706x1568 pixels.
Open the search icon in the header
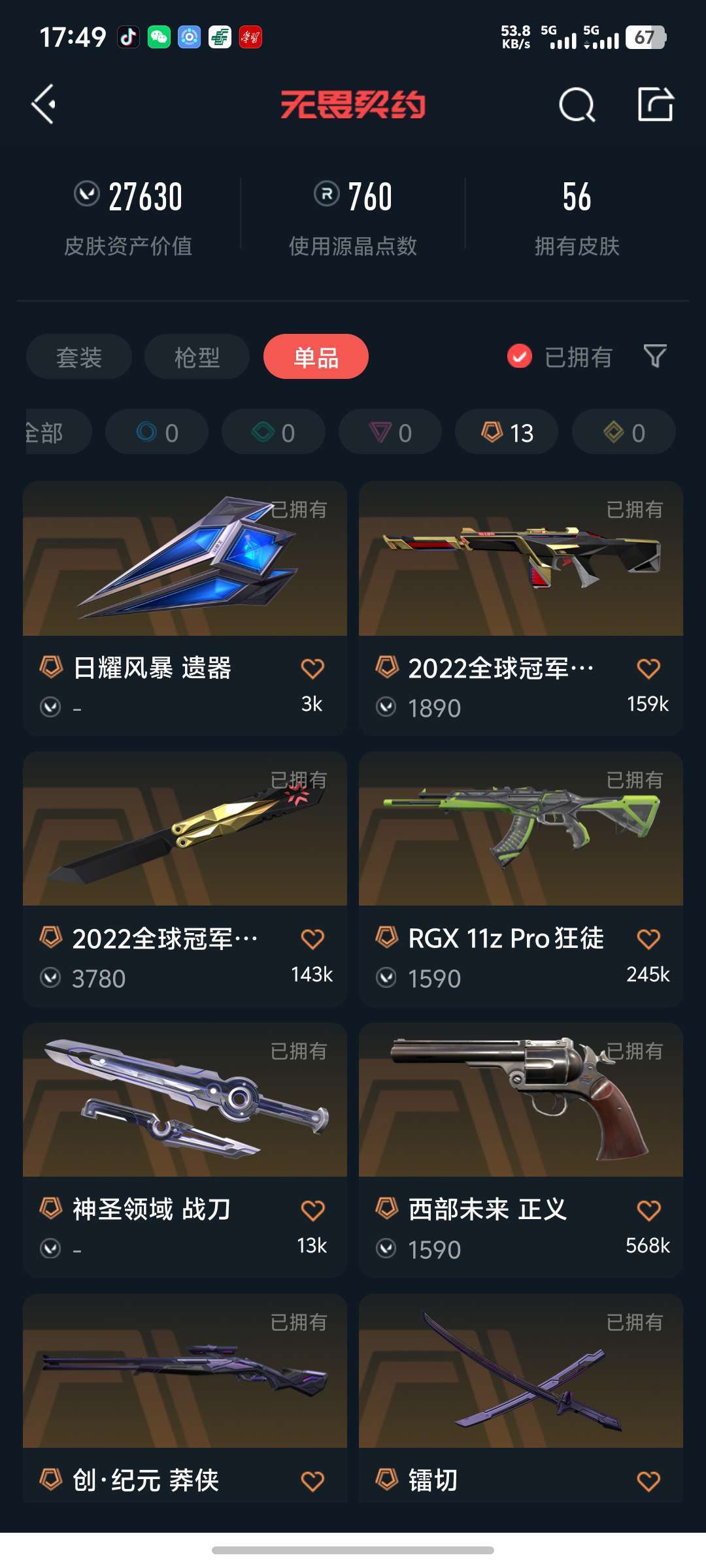pyautogui.click(x=577, y=105)
